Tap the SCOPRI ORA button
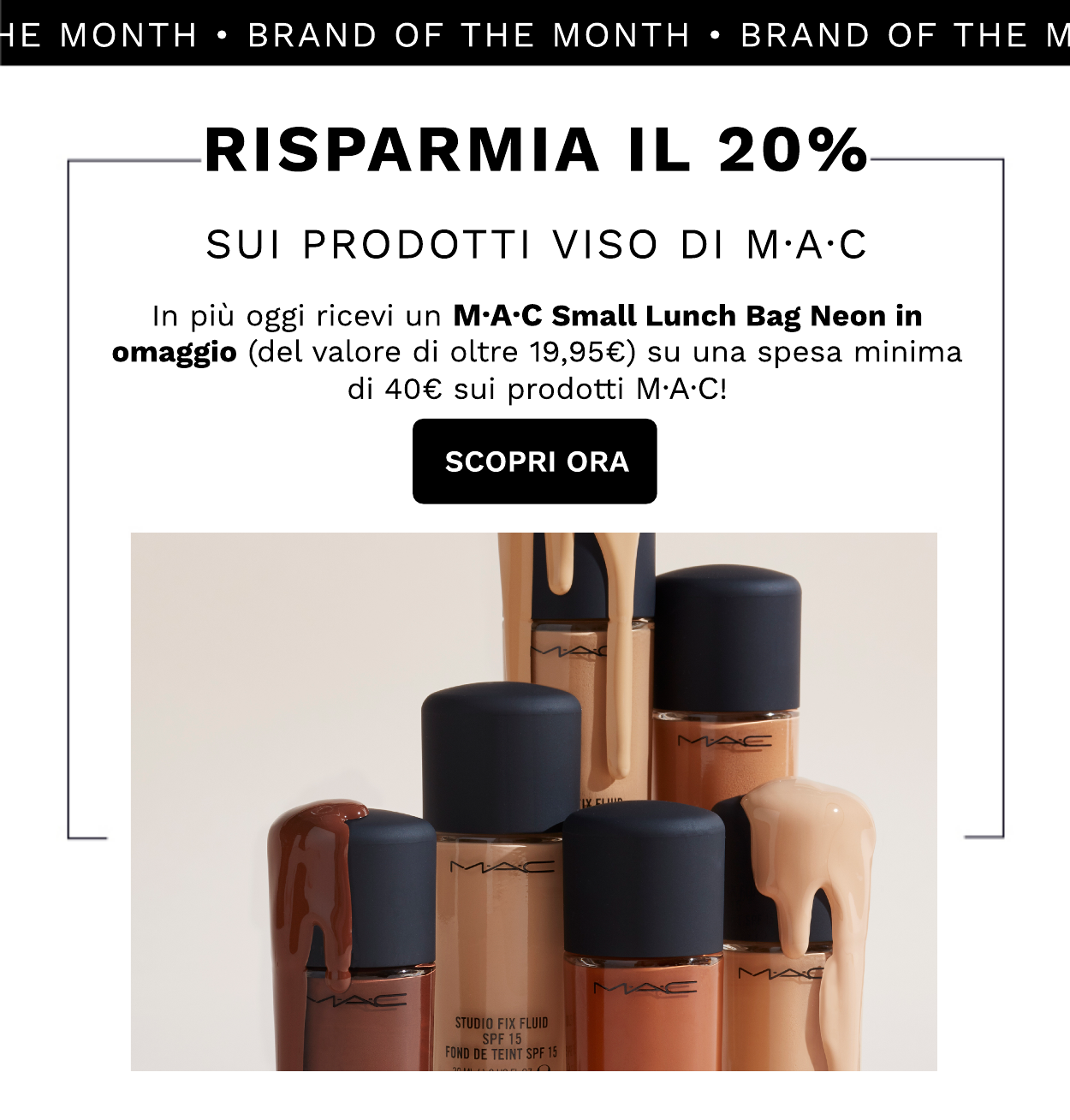 tap(535, 462)
